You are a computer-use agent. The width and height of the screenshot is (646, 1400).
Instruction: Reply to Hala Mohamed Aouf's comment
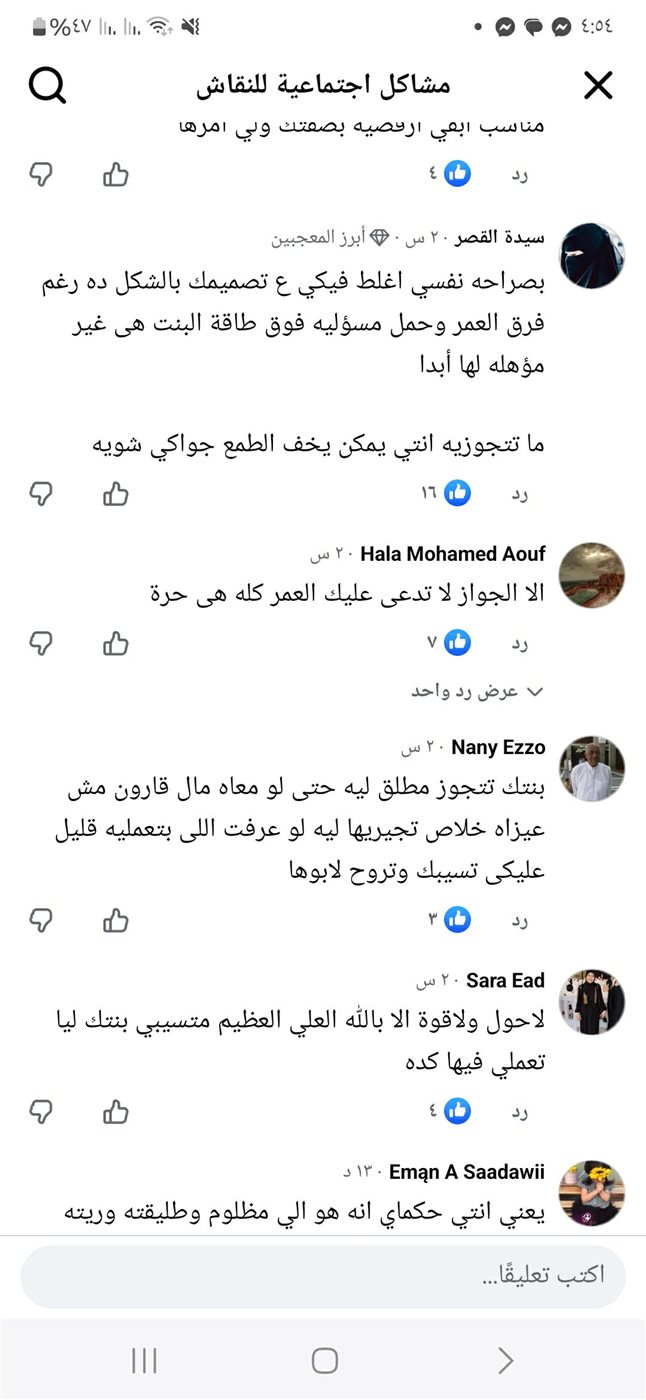pyautogui.click(x=519, y=642)
